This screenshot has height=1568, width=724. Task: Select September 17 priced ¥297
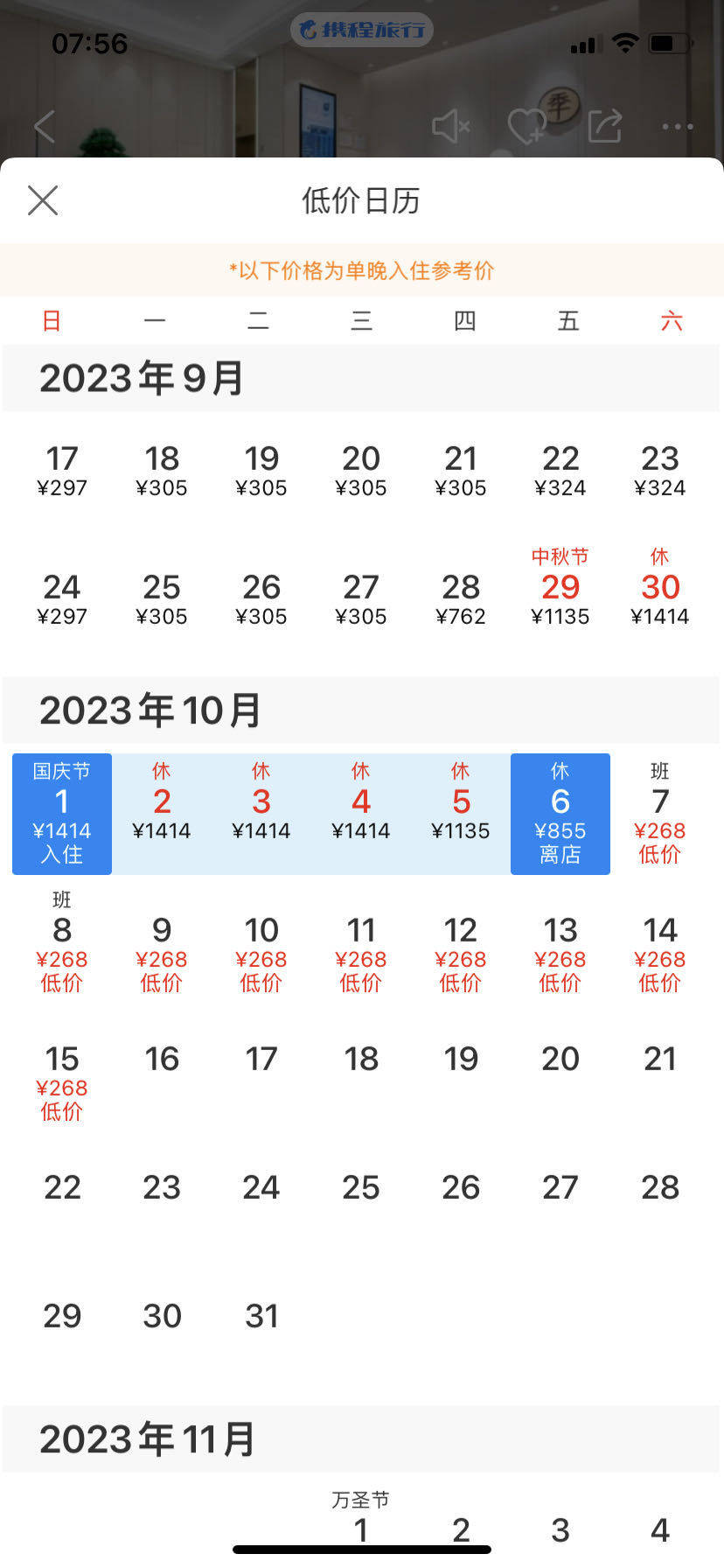tap(62, 471)
